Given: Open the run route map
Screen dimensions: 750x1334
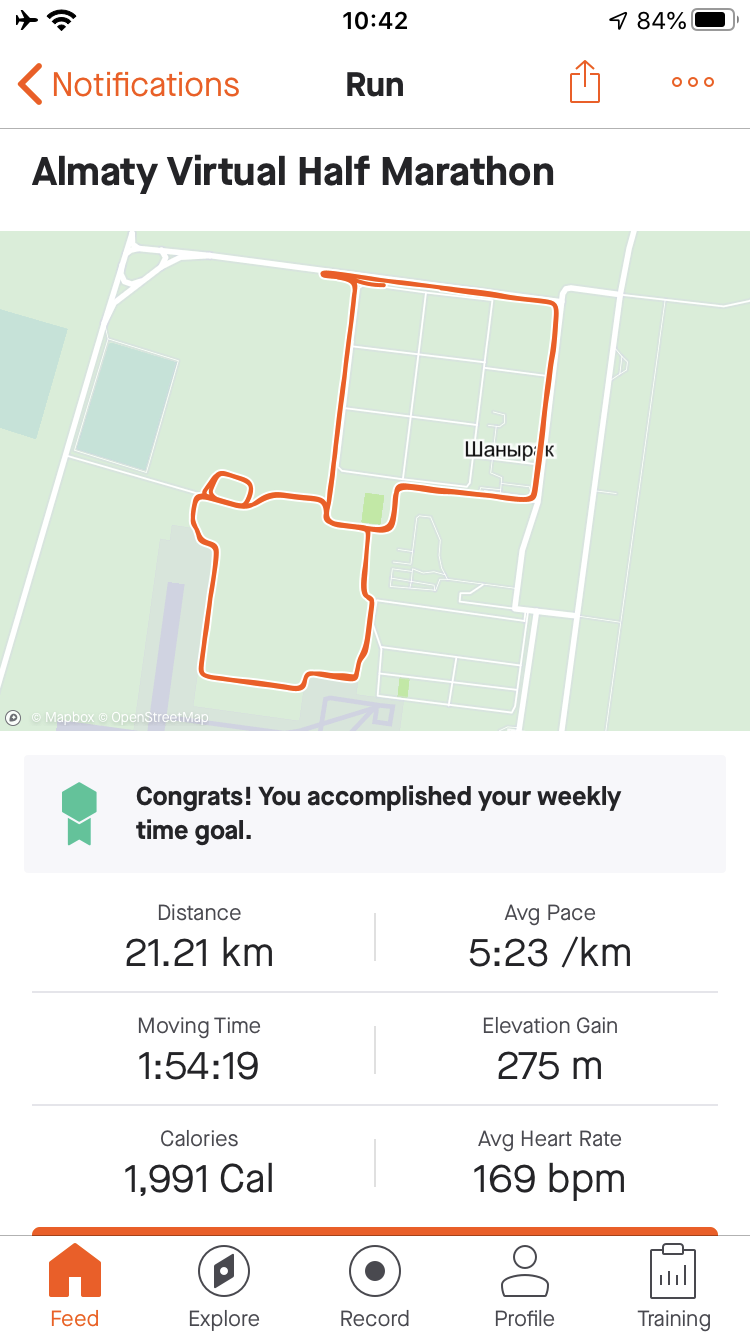Looking at the screenshot, I should tap(375, 480).
